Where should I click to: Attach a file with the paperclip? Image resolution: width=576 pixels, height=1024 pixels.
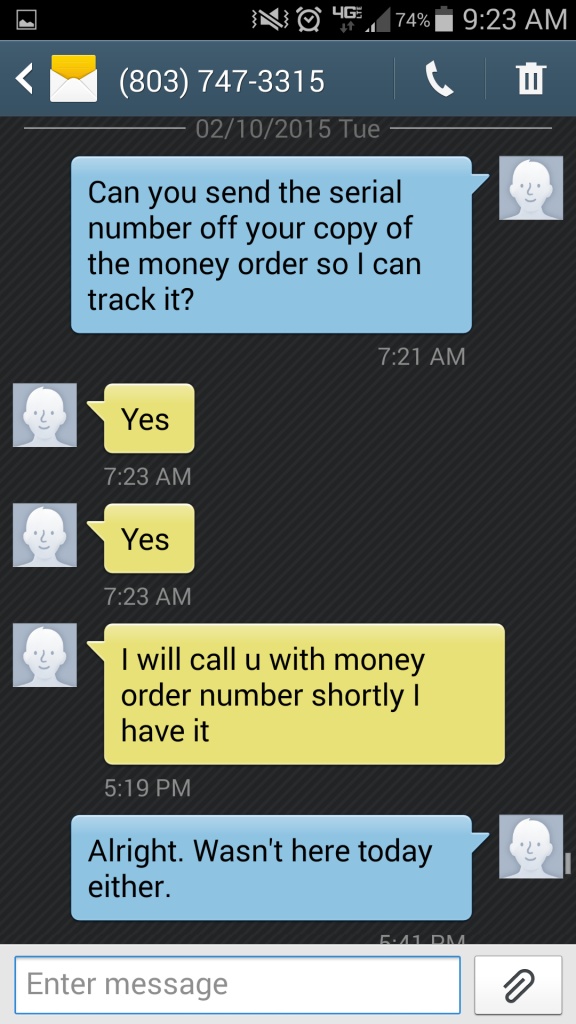(x=519, y=985)
